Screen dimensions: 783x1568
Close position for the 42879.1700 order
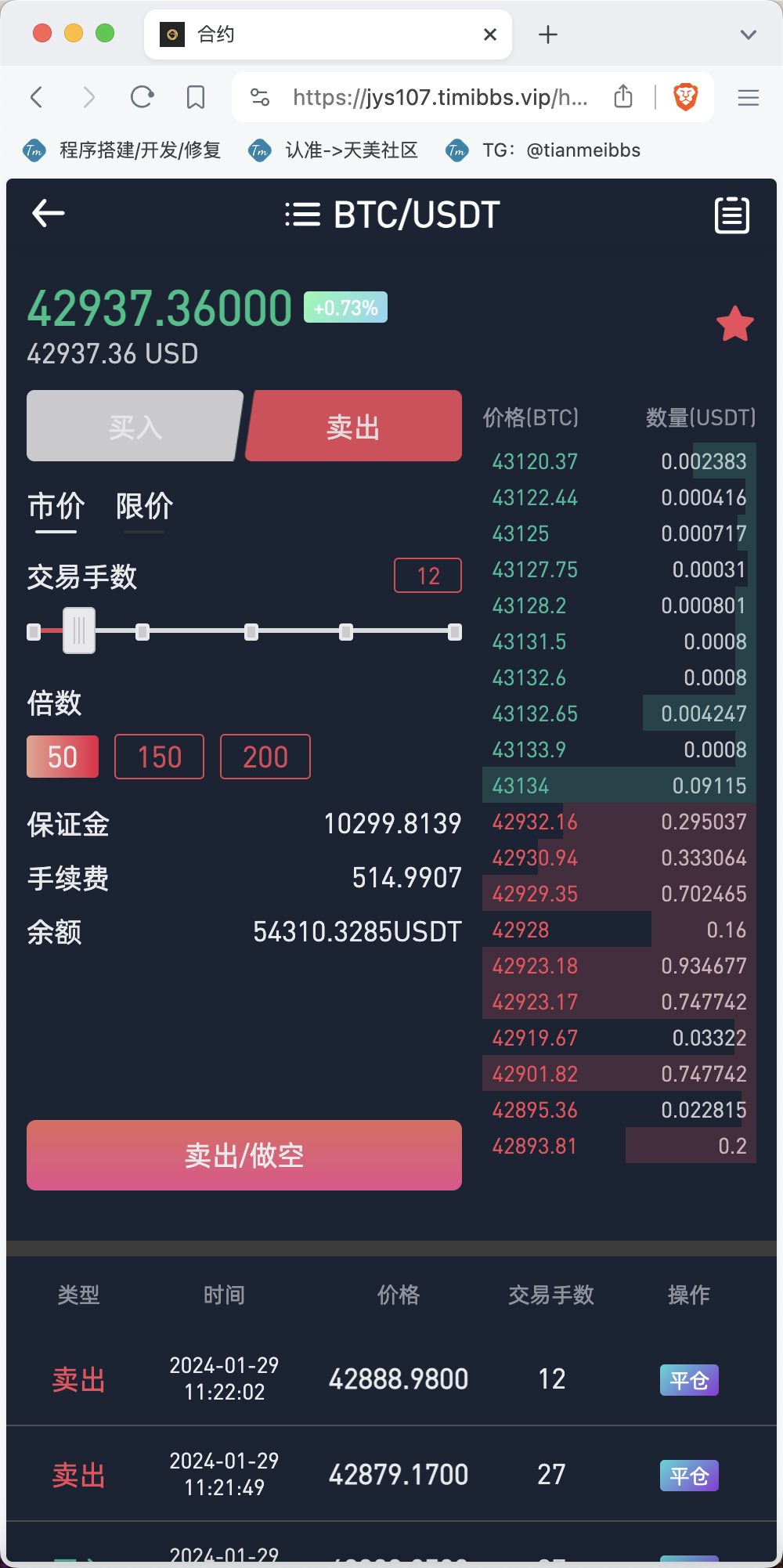(x=689, y=1476)
